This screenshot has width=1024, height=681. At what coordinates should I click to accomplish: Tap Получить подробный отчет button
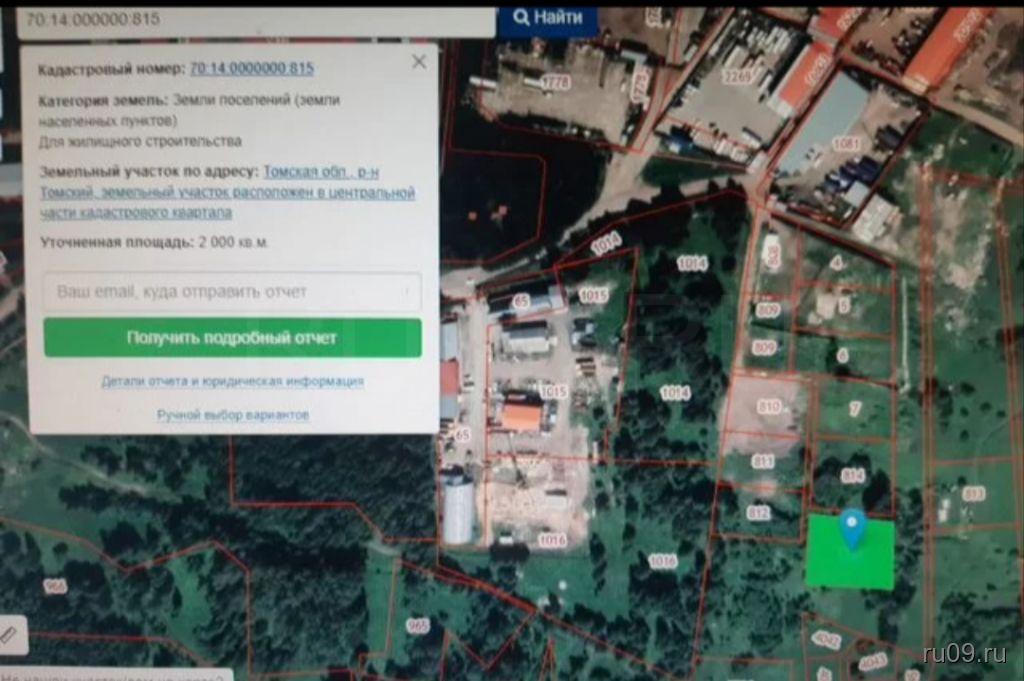(x=232, y=338)
